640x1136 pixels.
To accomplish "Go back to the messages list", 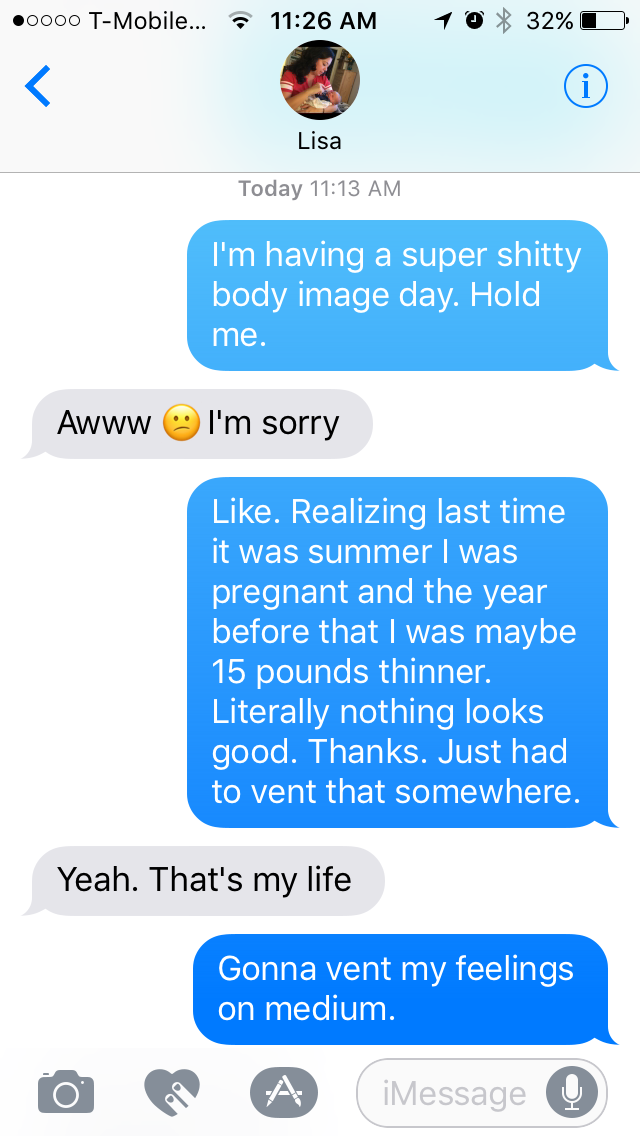I will pos(38,87).
